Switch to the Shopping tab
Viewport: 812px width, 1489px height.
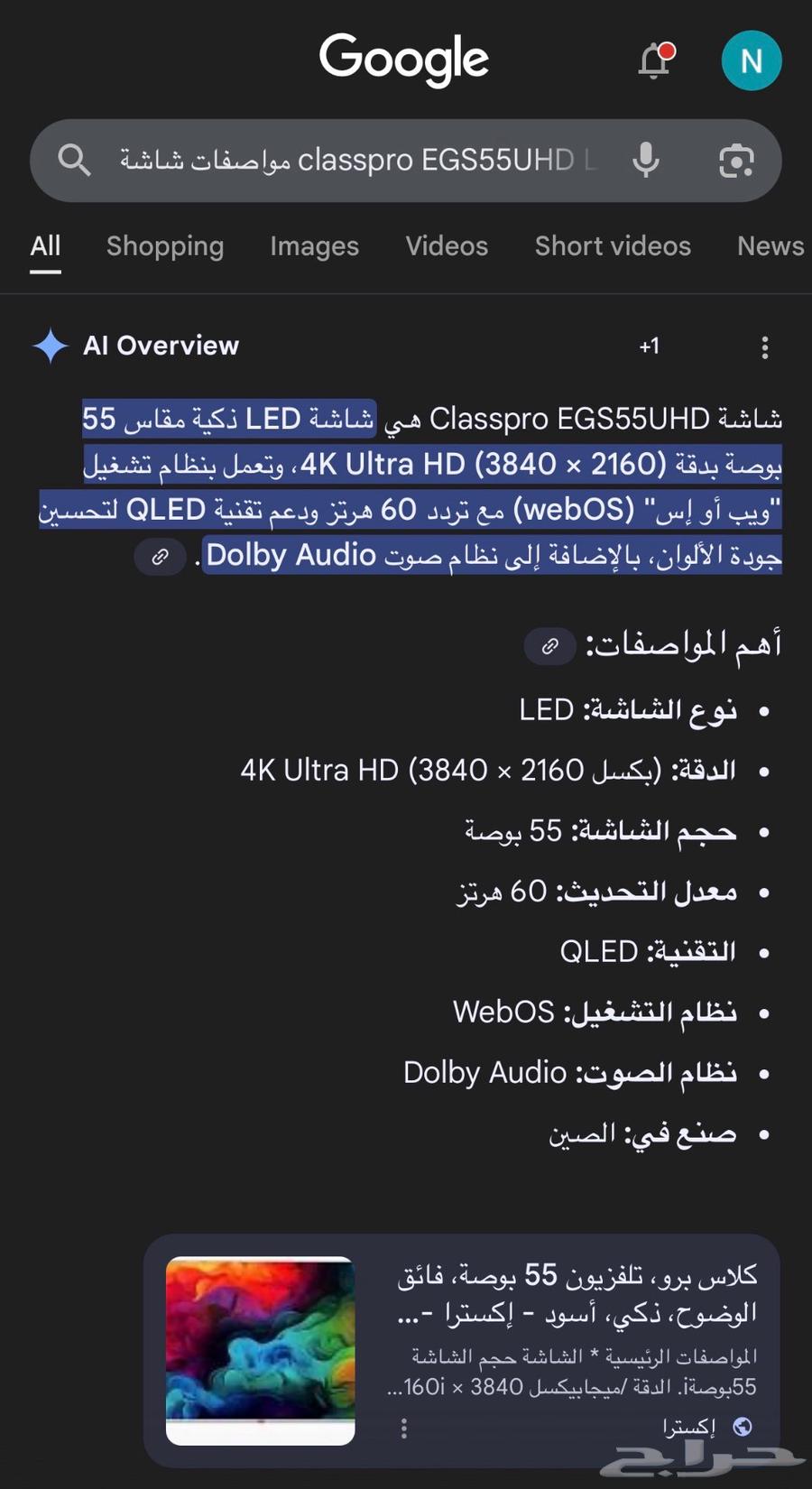pos(165,245)
